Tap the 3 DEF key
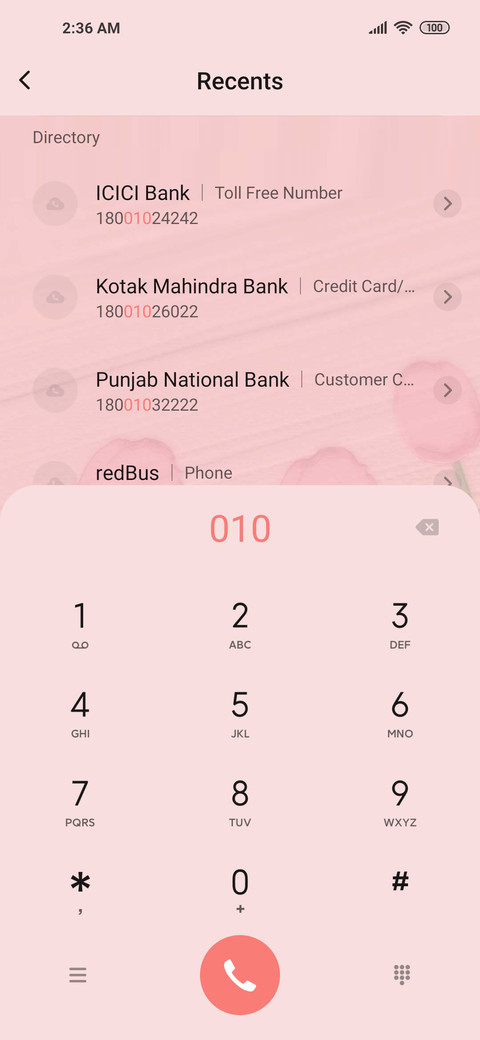480x1040 pixels. tap(400, 625)
